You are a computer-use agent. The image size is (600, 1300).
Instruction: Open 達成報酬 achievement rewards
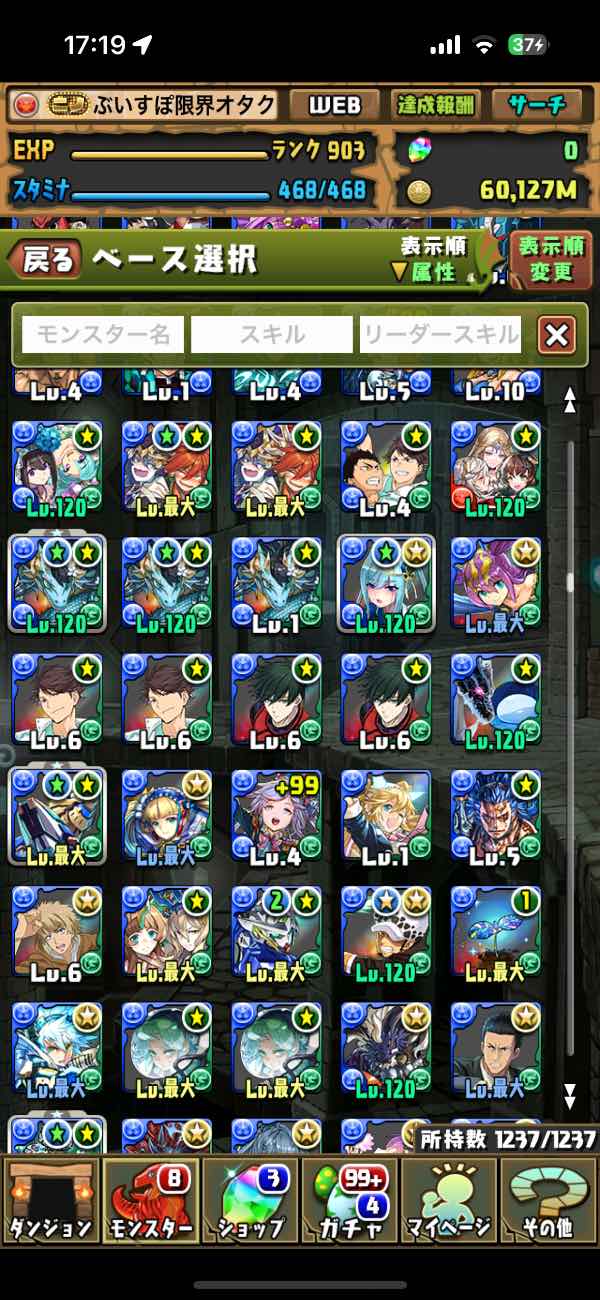(x=436, y=105)
